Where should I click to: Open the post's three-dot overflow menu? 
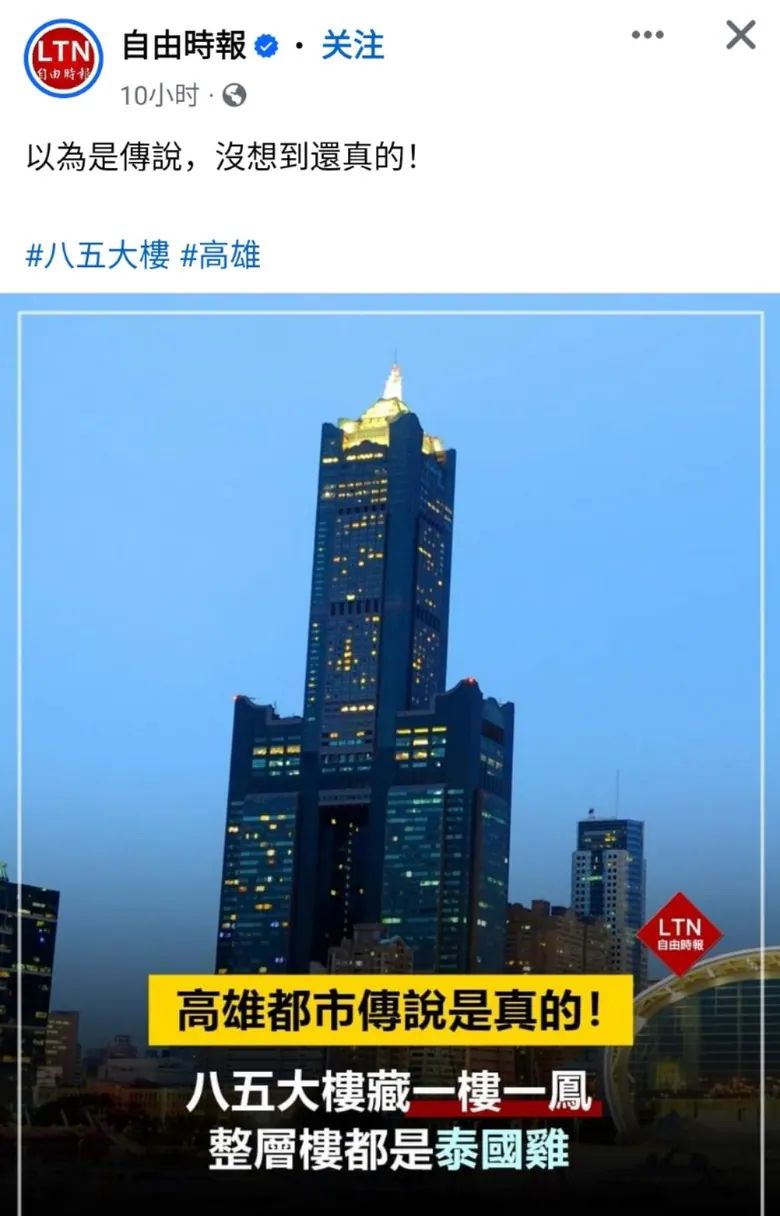[x=647, y=35]
